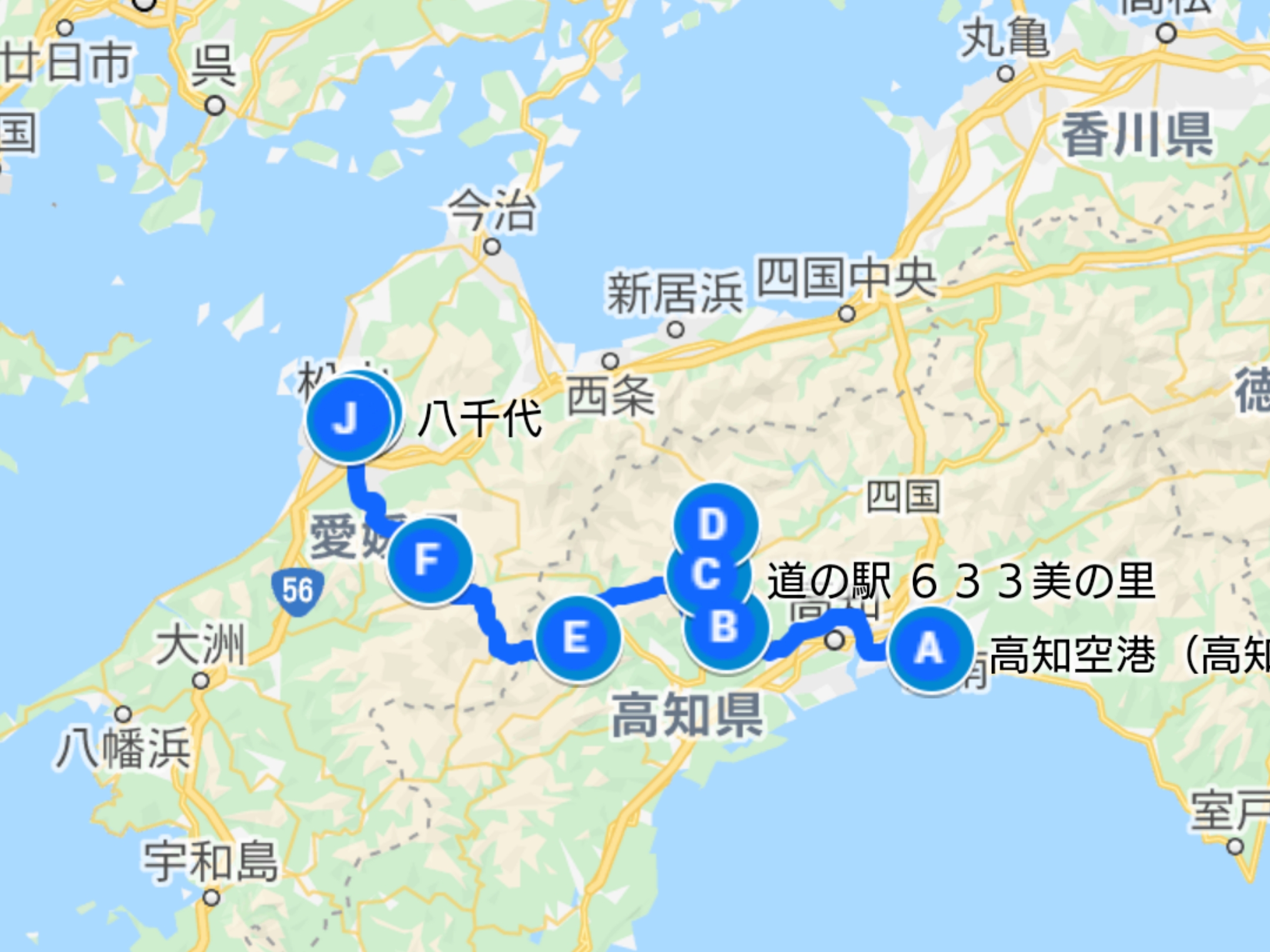Image resolution: width=1270 pixels, height=952 pixels.
Task: Tap route marker A at Kochi Airport
Action: (x=930, y=650)
